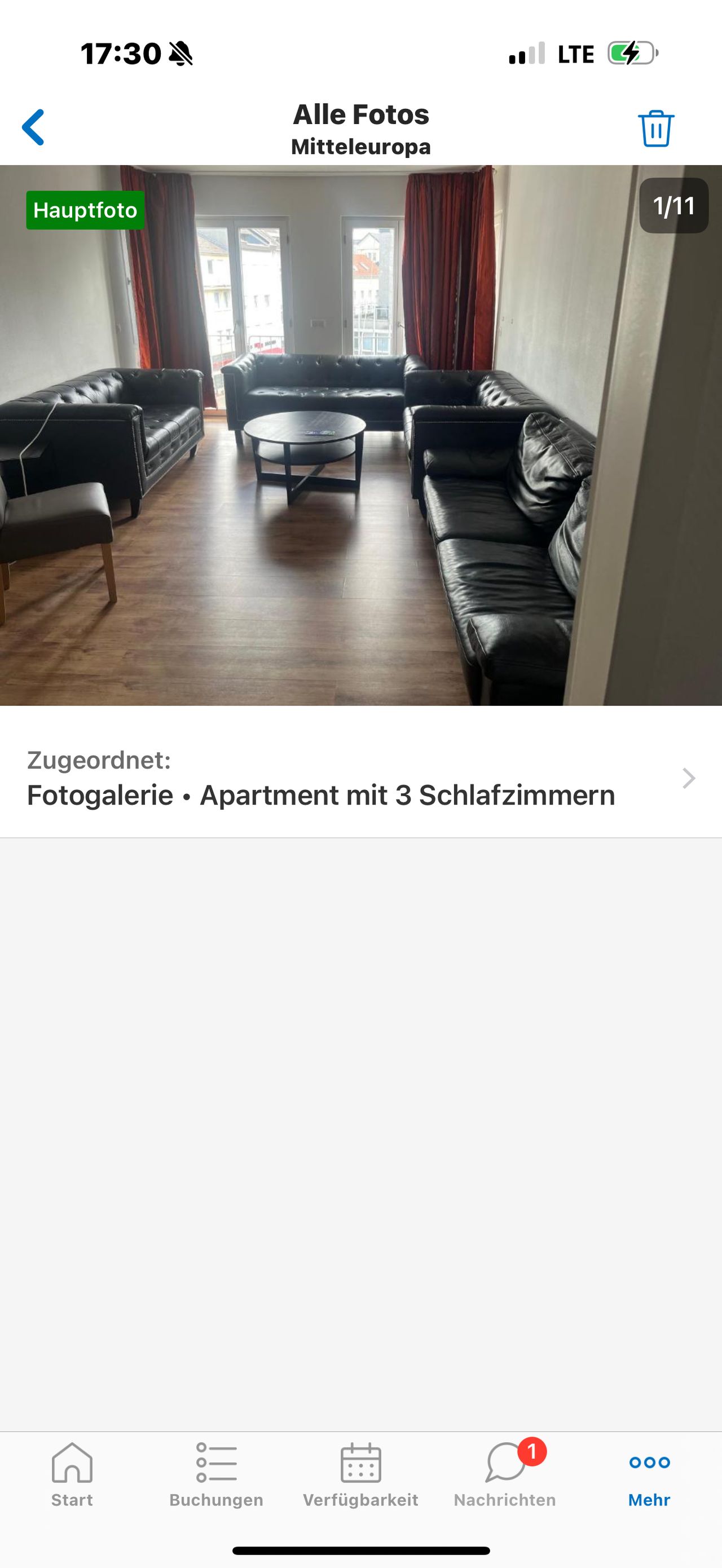
Task: Open the Hauptfoto living room picture
Action: [360, 435]
